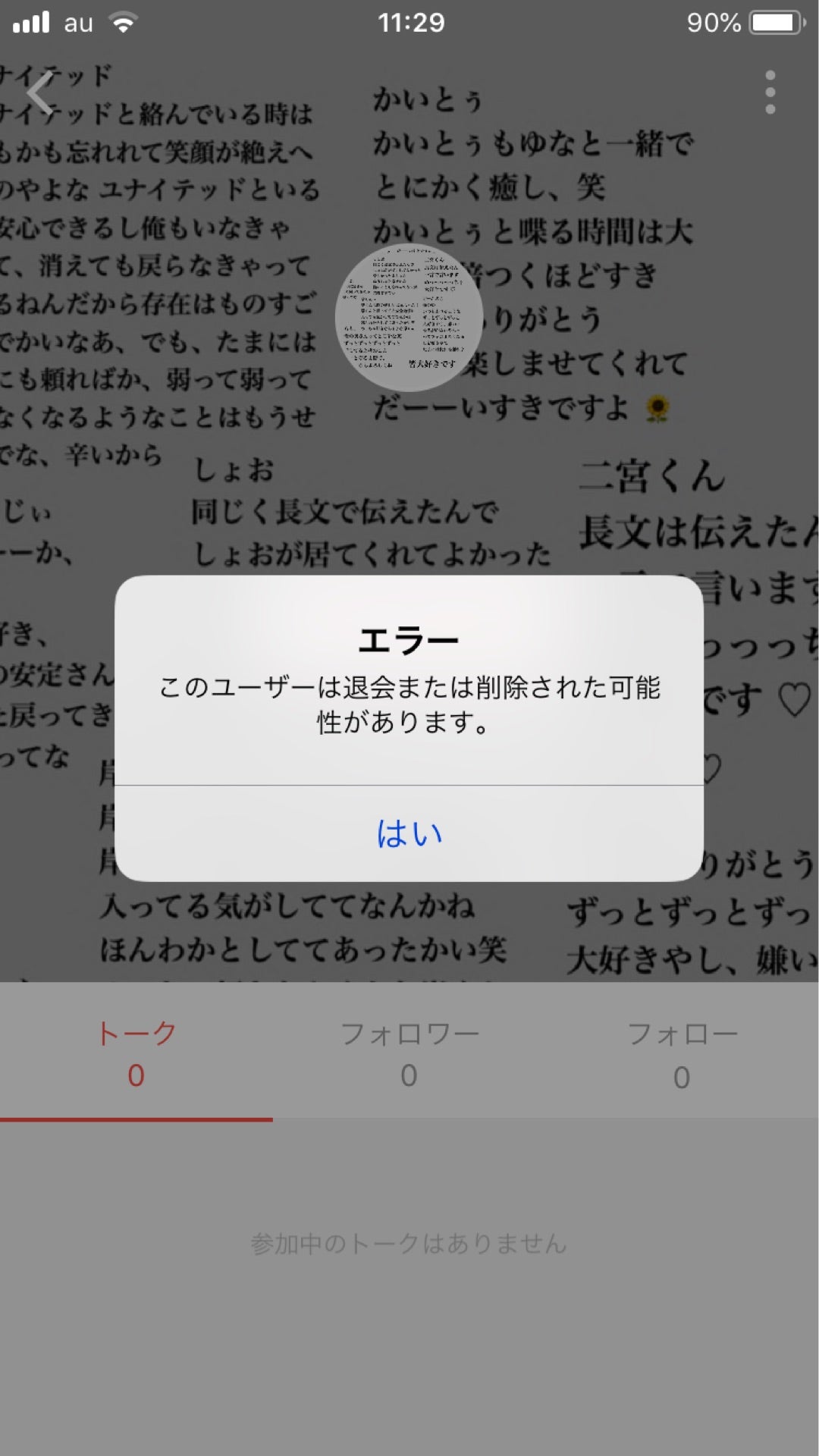This screenshot has width=819, height=1456.
Task: Tap the red underline indicator below トーク
Action: [x=135, y=1120]
